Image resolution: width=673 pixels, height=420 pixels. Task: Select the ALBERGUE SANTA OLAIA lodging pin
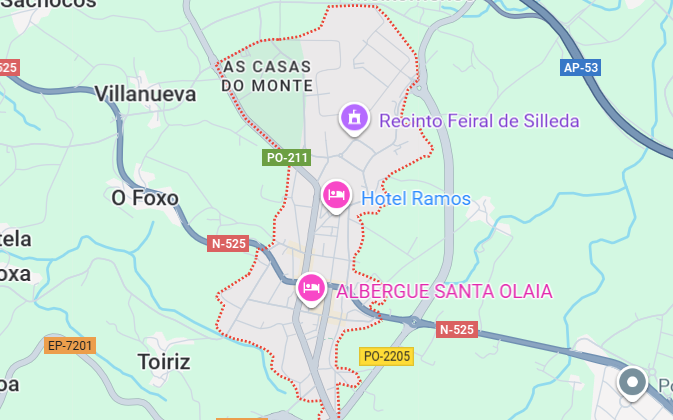coord(312,289)
